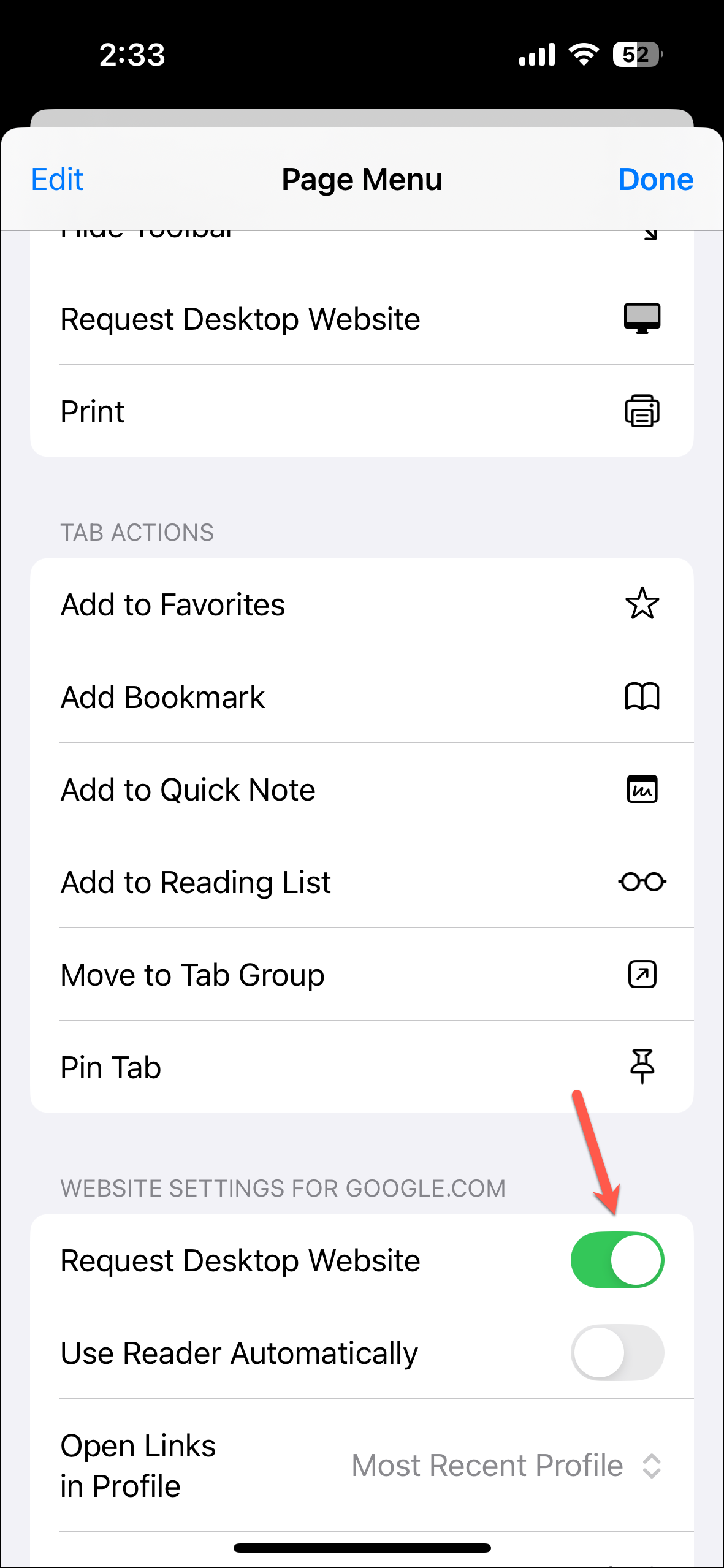
Task: Open Move to Tab Group
Action: tap(362, 975)
